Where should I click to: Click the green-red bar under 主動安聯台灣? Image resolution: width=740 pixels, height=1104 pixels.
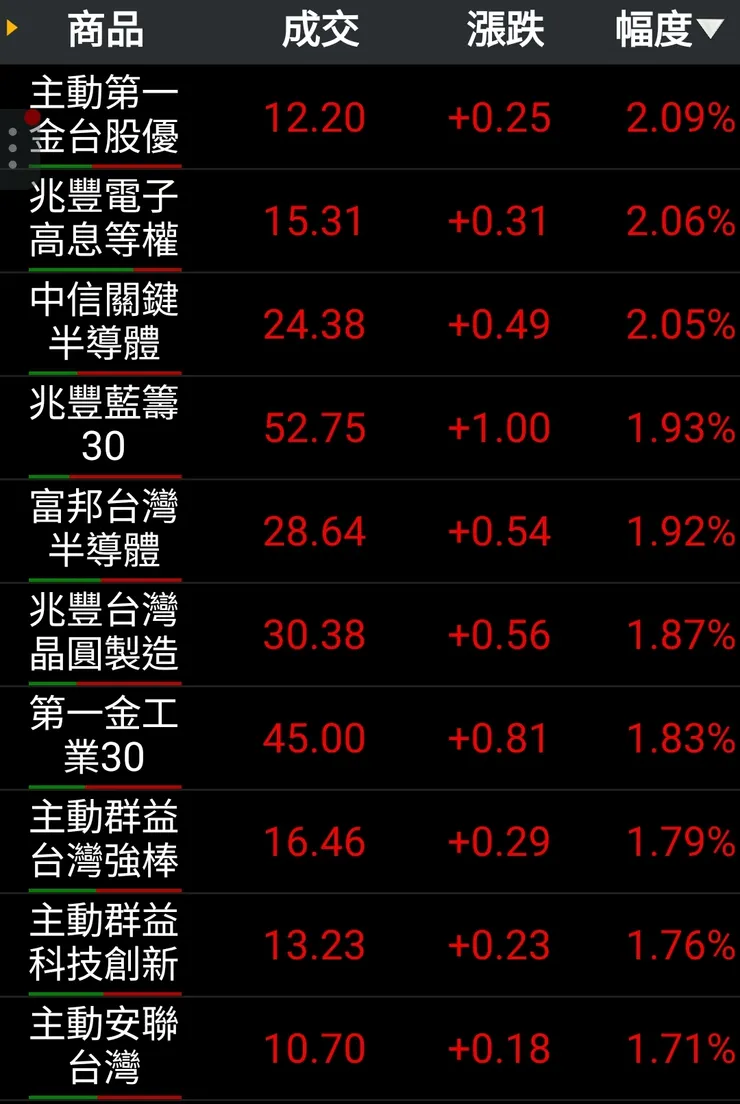coord(105,1098)
